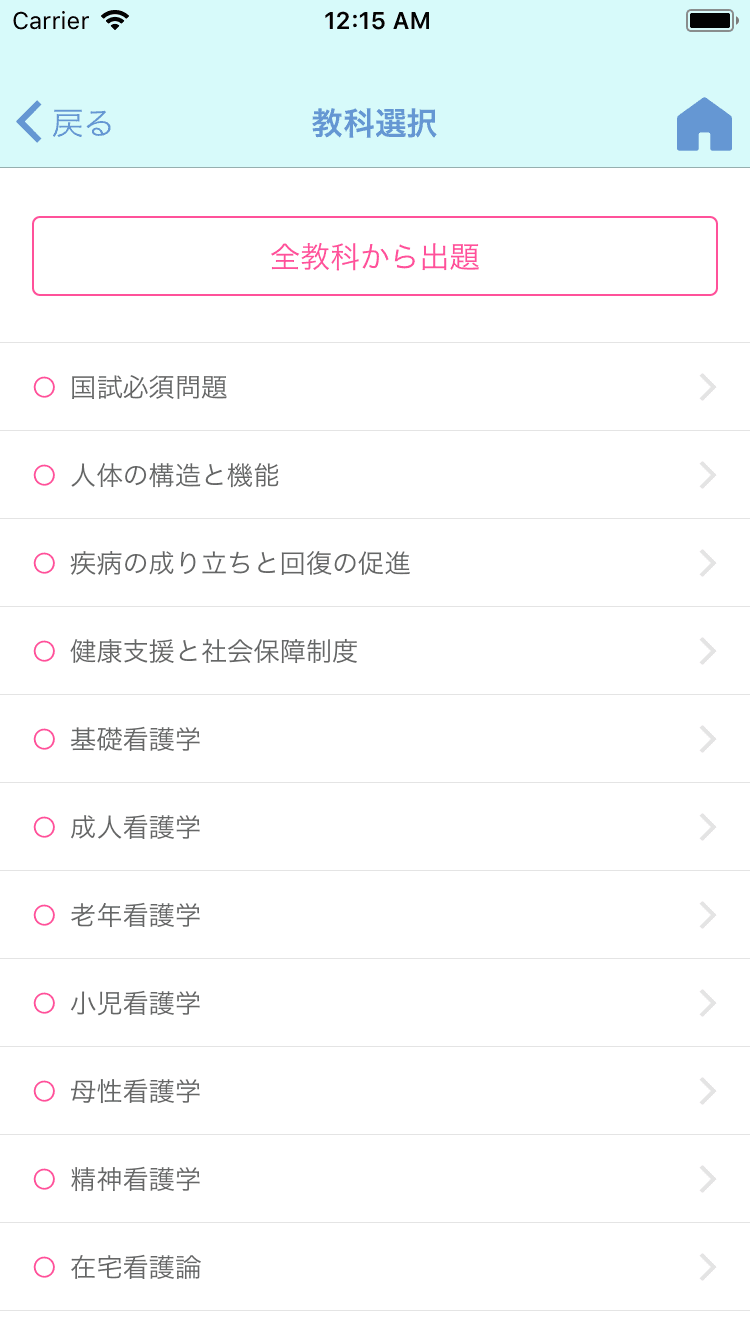The height and width of the screenshot is (1334, 750).
Task: Choose 健康支援と社会保障制度
Action: click(375, 651)
